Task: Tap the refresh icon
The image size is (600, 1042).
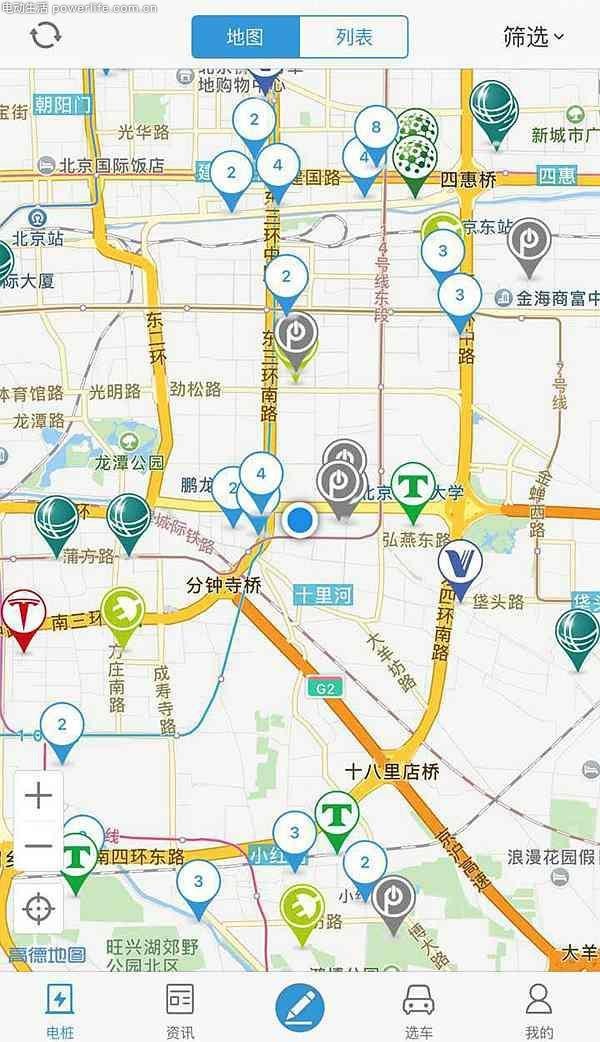Action: 46,36
